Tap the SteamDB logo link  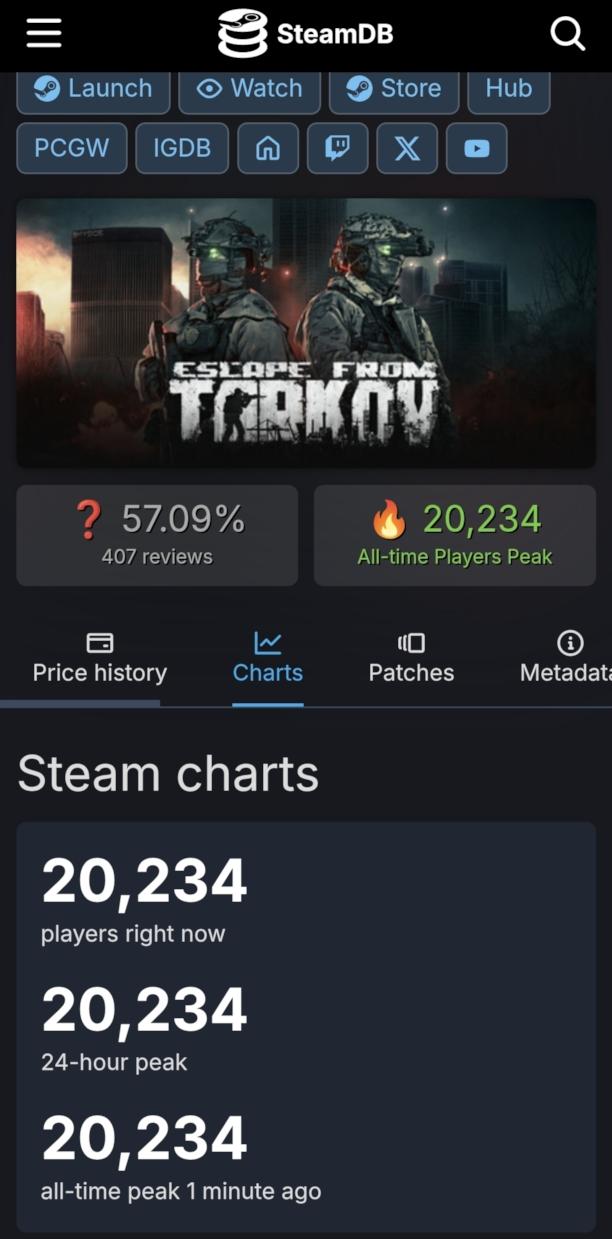coord(305,34)
